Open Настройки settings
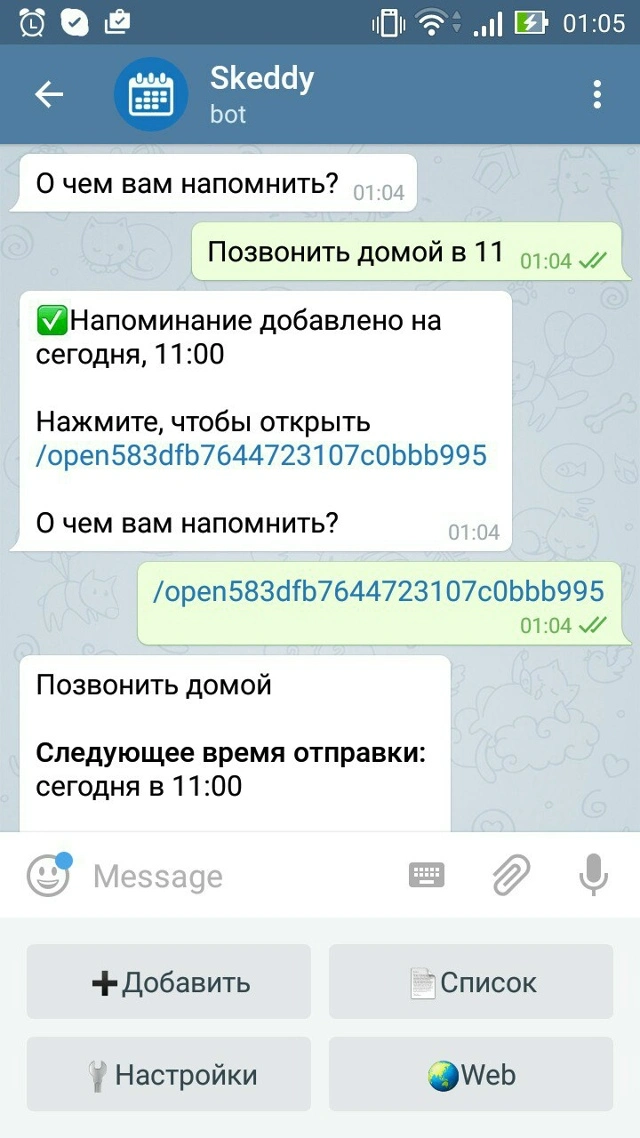Screen dimensions: 640x1138 (169, 1075)
